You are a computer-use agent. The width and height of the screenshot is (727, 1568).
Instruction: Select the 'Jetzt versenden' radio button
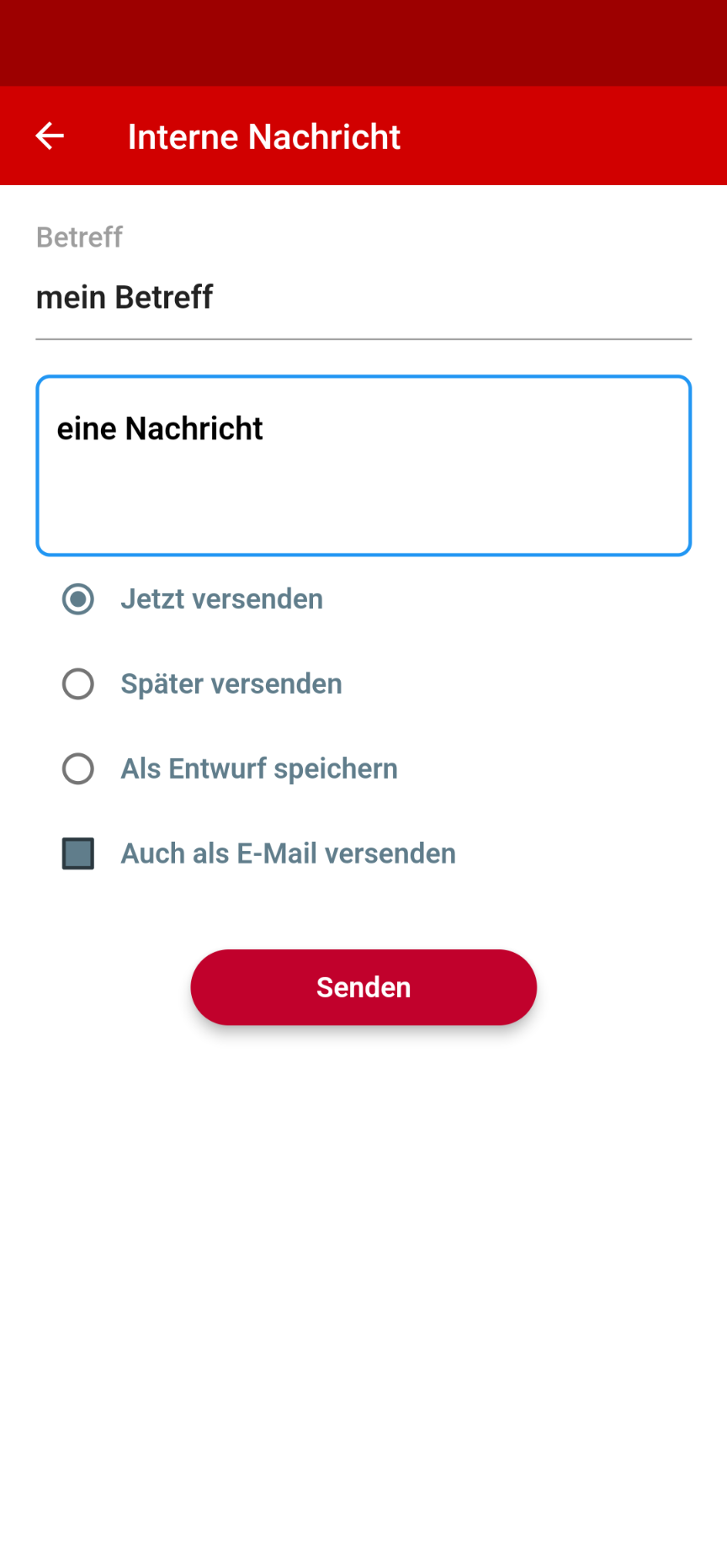pos(77,599)
